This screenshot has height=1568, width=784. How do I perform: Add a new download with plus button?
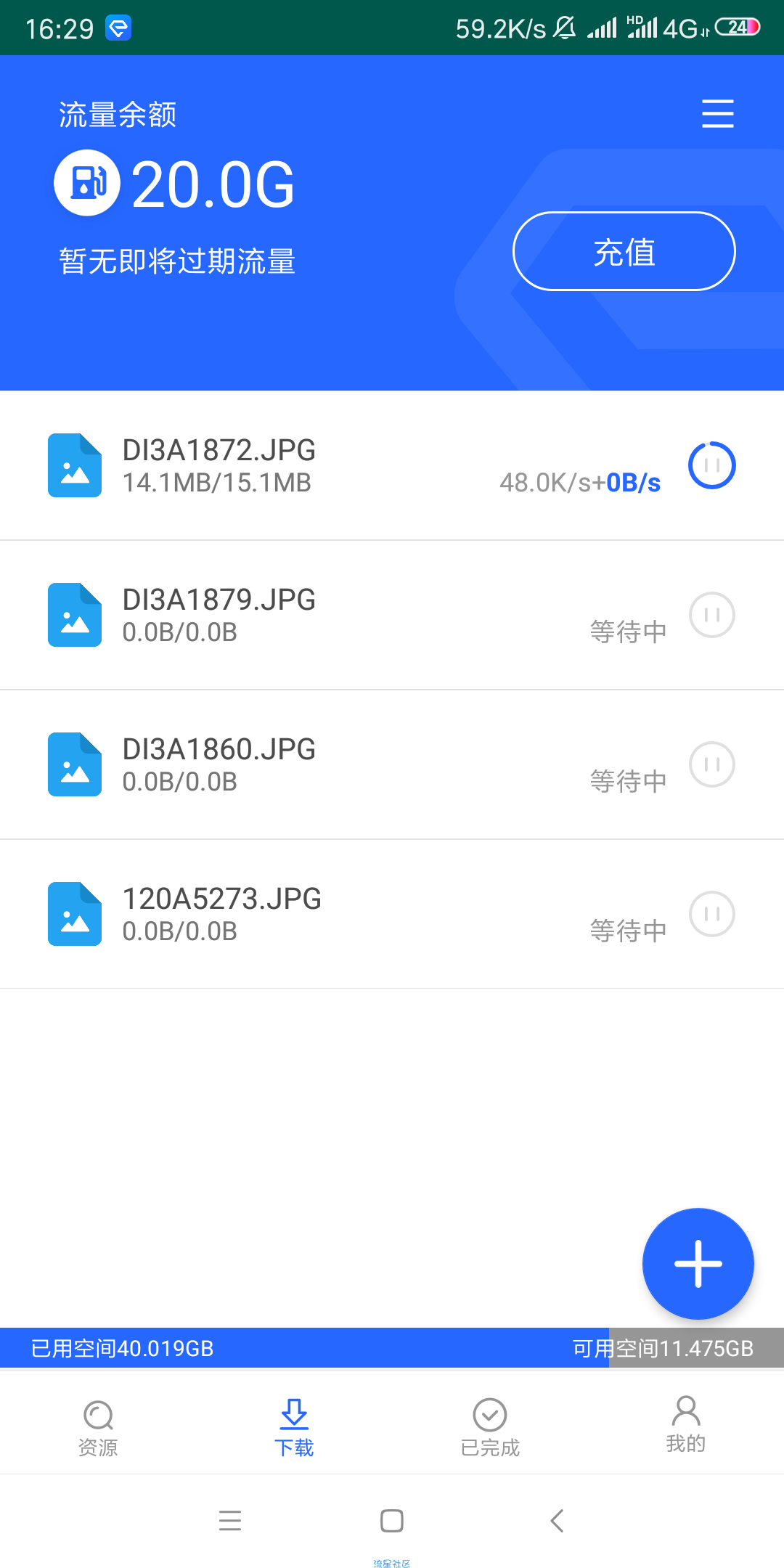click(698, 1264)
